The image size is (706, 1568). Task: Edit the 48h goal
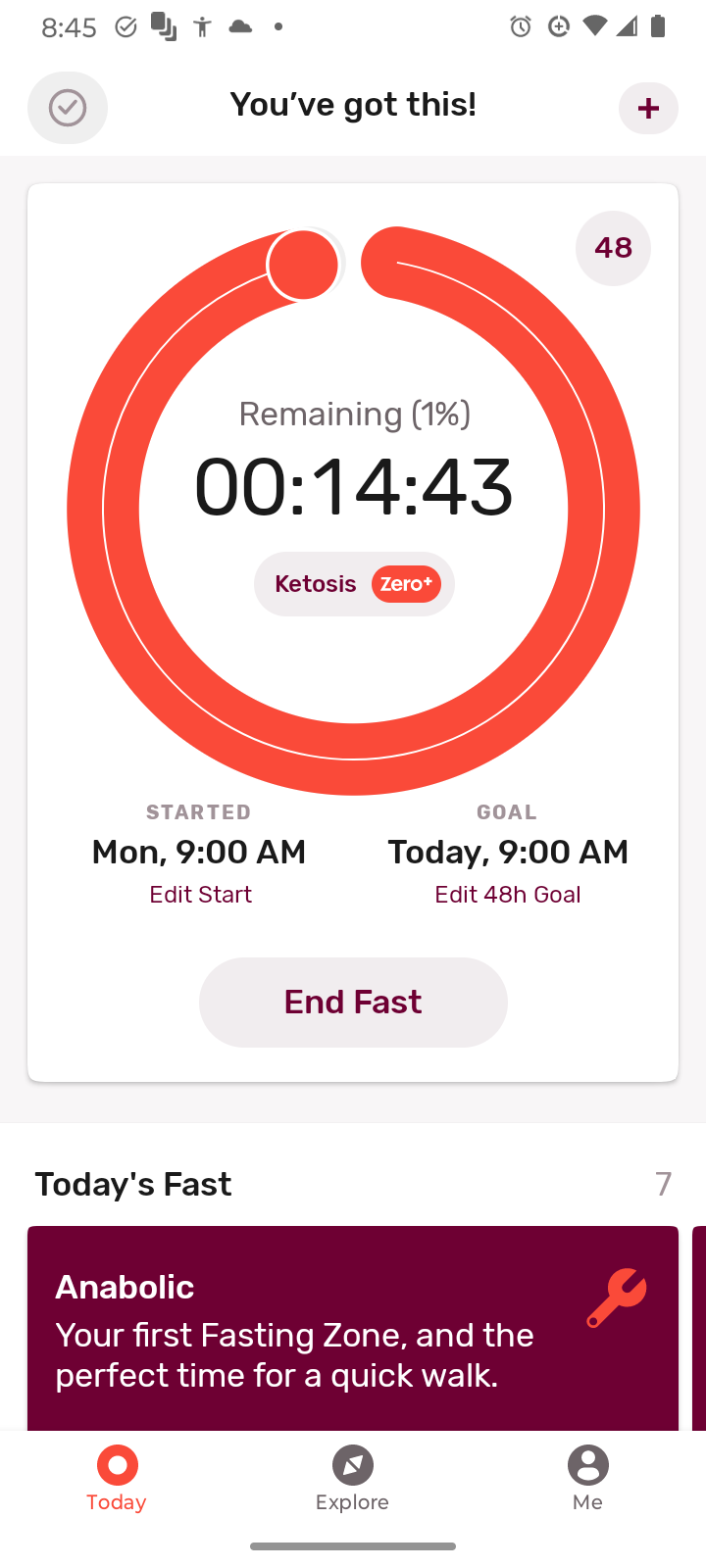[508, 895]
